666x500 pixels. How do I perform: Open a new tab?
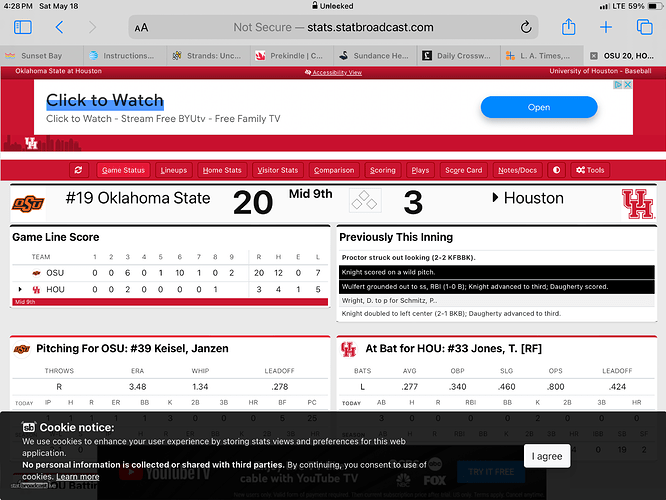606,28
